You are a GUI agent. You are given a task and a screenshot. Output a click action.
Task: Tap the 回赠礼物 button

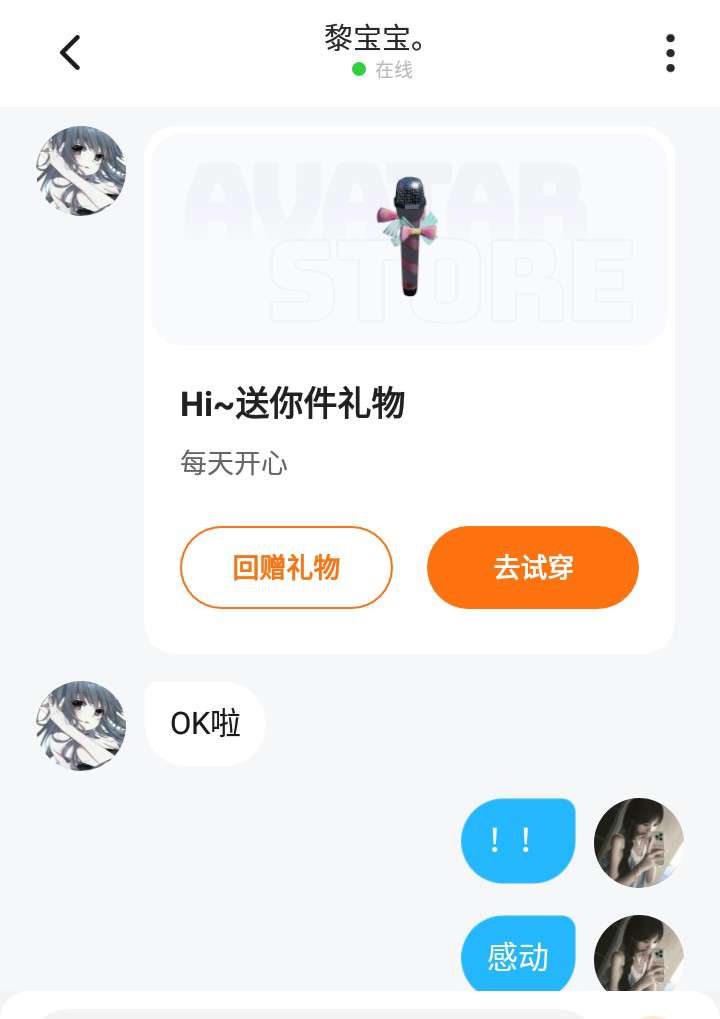click(286, 567)
